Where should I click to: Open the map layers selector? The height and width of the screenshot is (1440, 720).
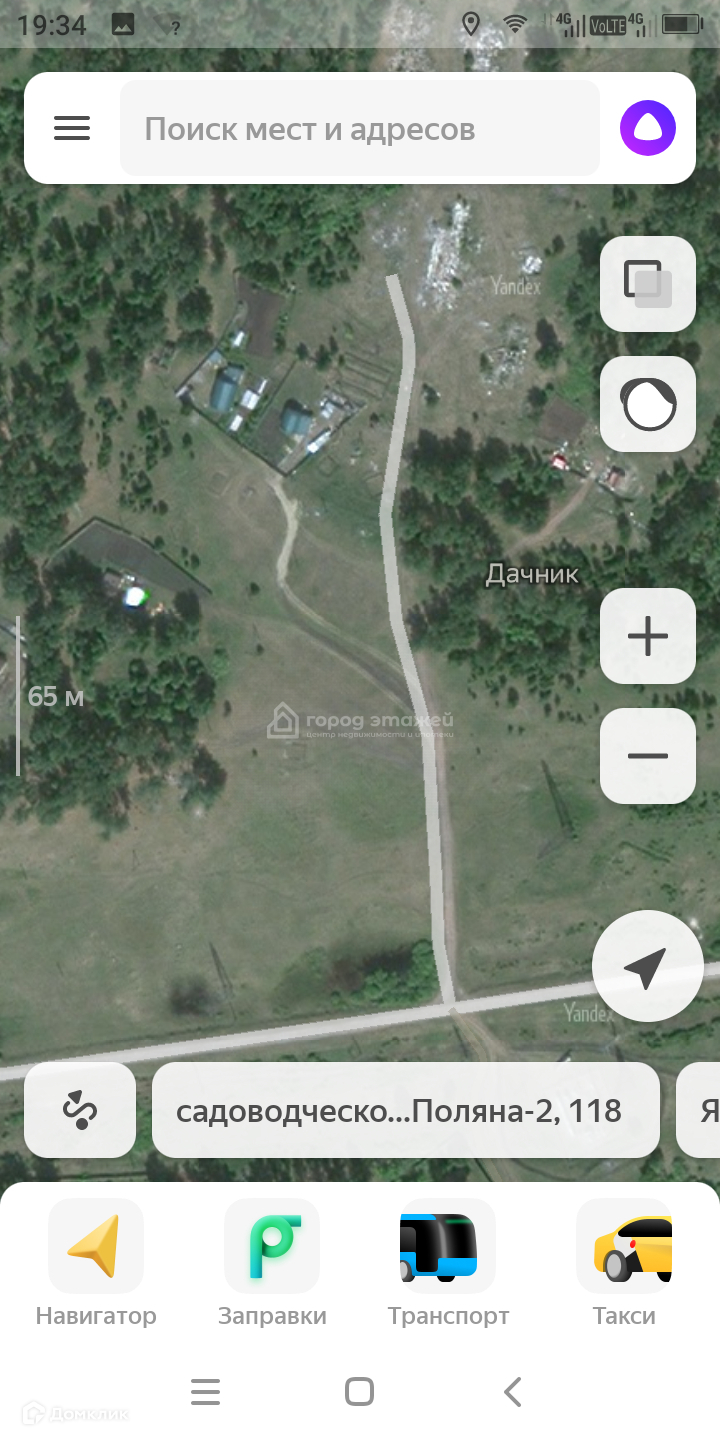click(x=648, y=284)
